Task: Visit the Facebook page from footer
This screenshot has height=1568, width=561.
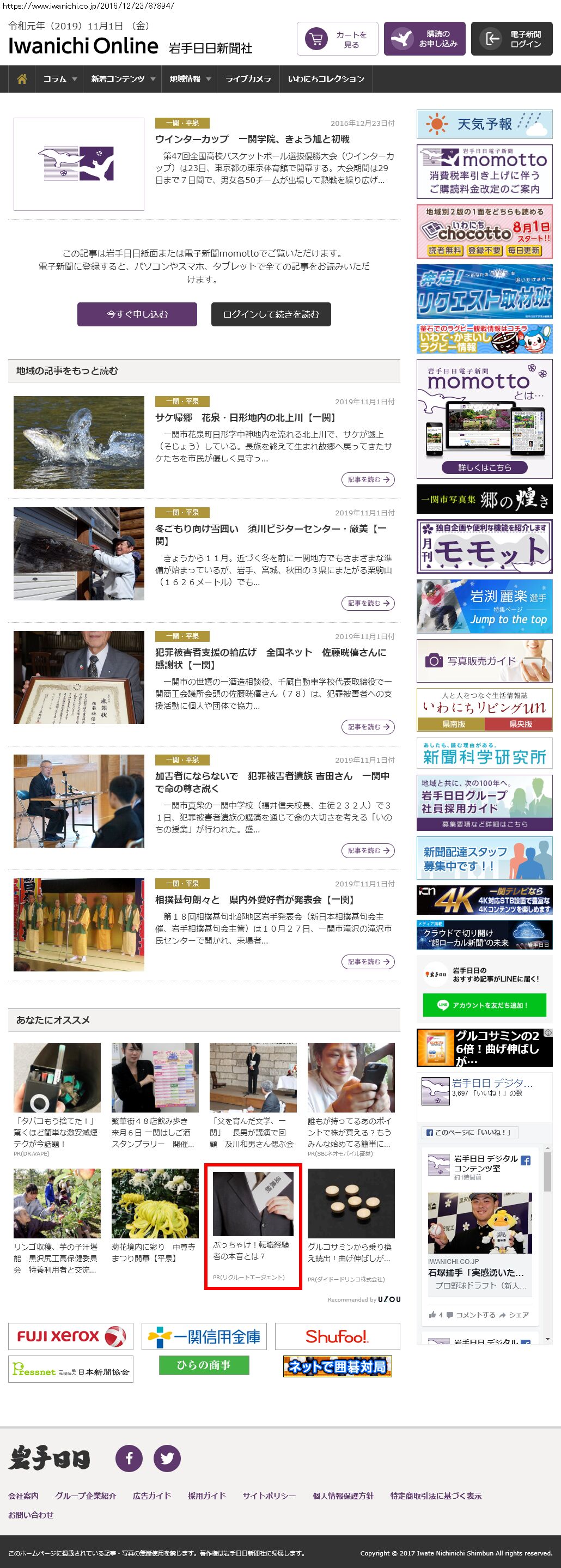Action: (129, 1458)
